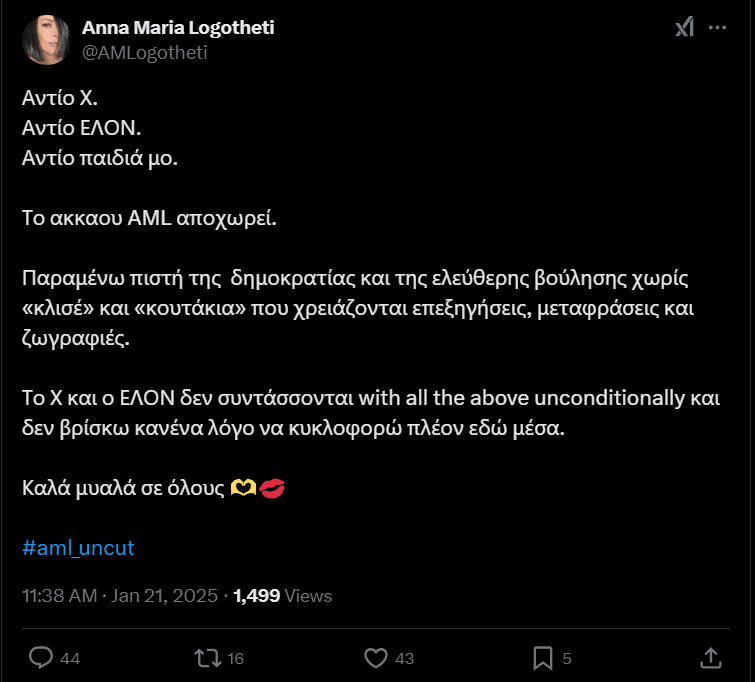This screenshot has height=682, width=755.
Task: Like this post
Action: [x=375, y=657]
